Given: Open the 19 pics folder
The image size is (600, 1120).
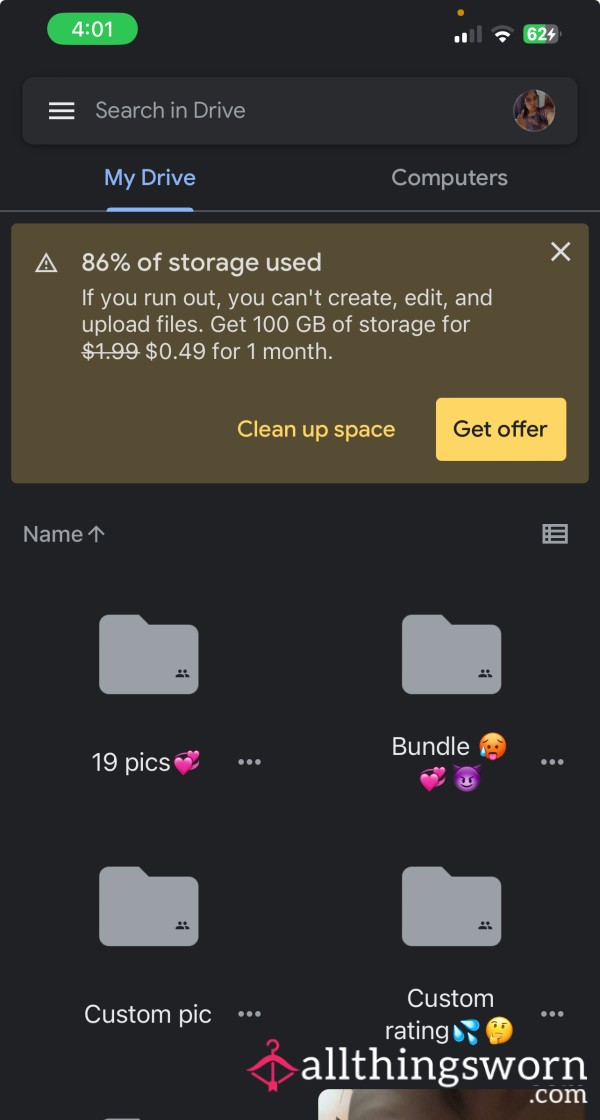Looking at the screenshot, I should [149, 655].
